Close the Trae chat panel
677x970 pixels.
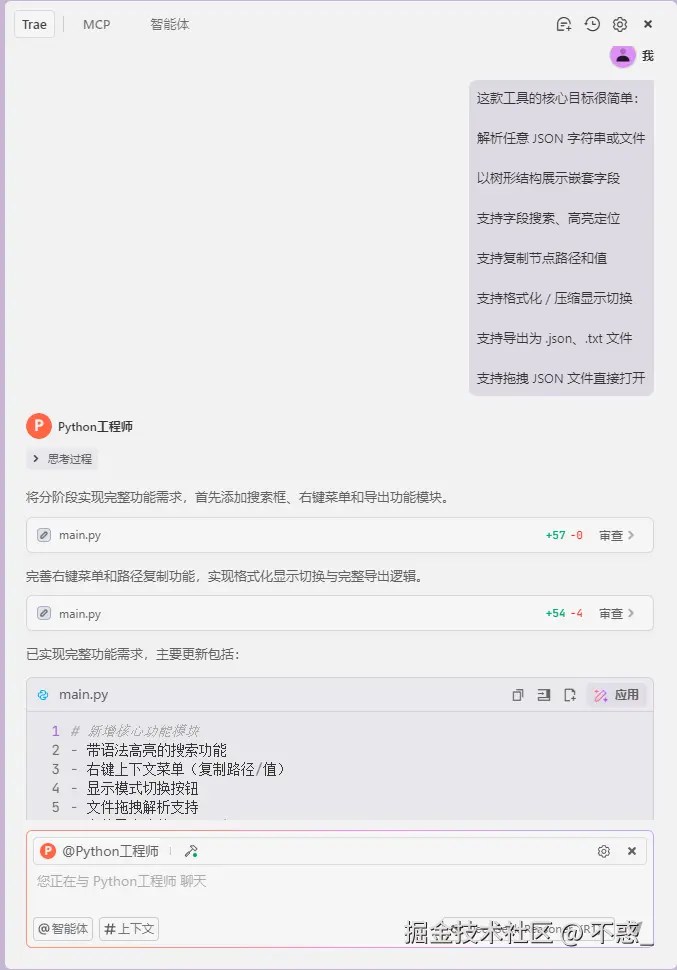[648, 24]
